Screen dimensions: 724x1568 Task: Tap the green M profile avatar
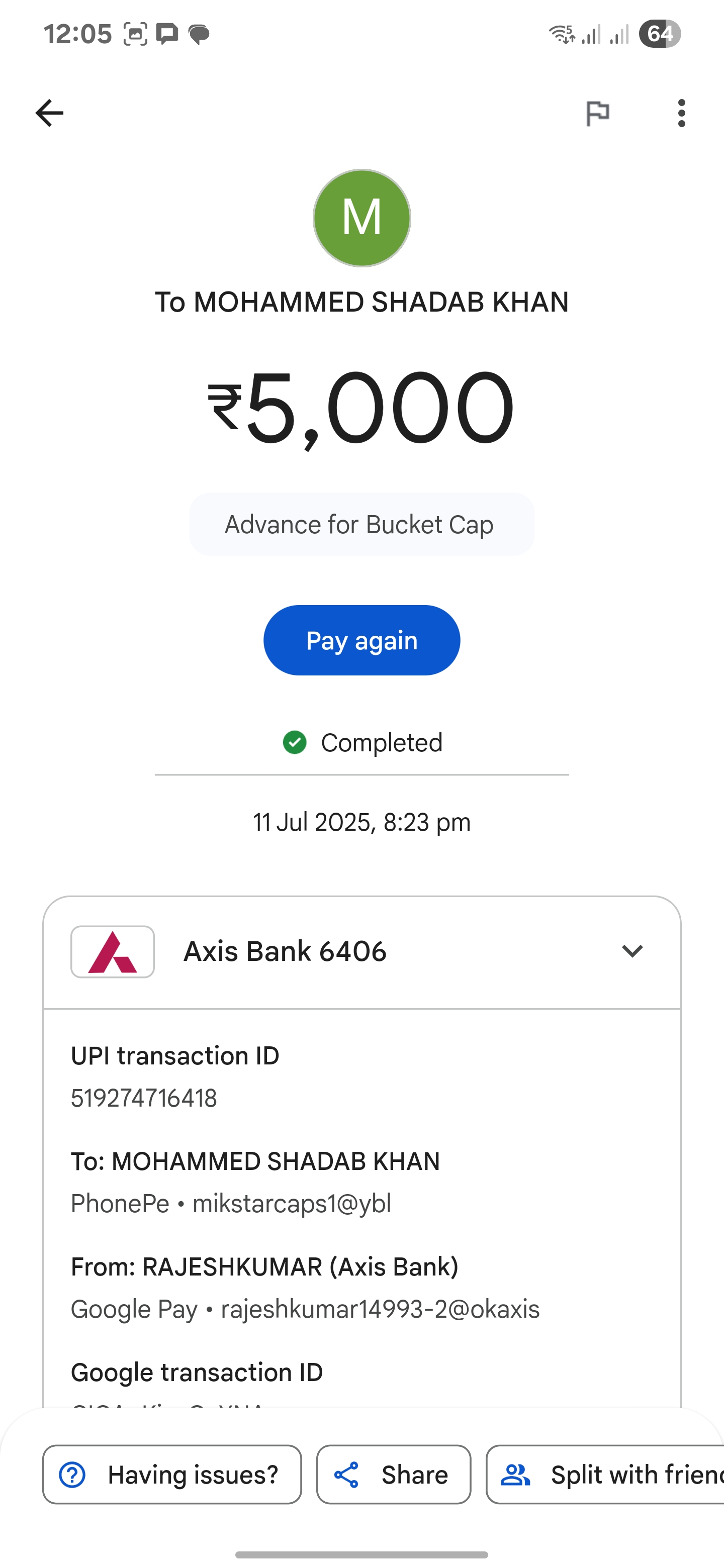[361, 218]
